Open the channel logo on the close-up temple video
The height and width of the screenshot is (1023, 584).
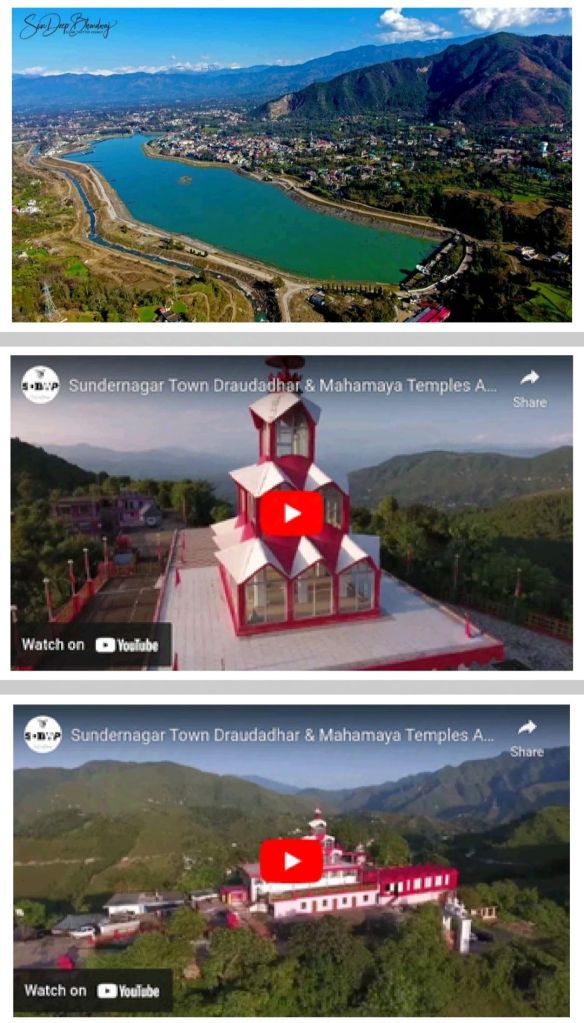click(x=40, y=384)
